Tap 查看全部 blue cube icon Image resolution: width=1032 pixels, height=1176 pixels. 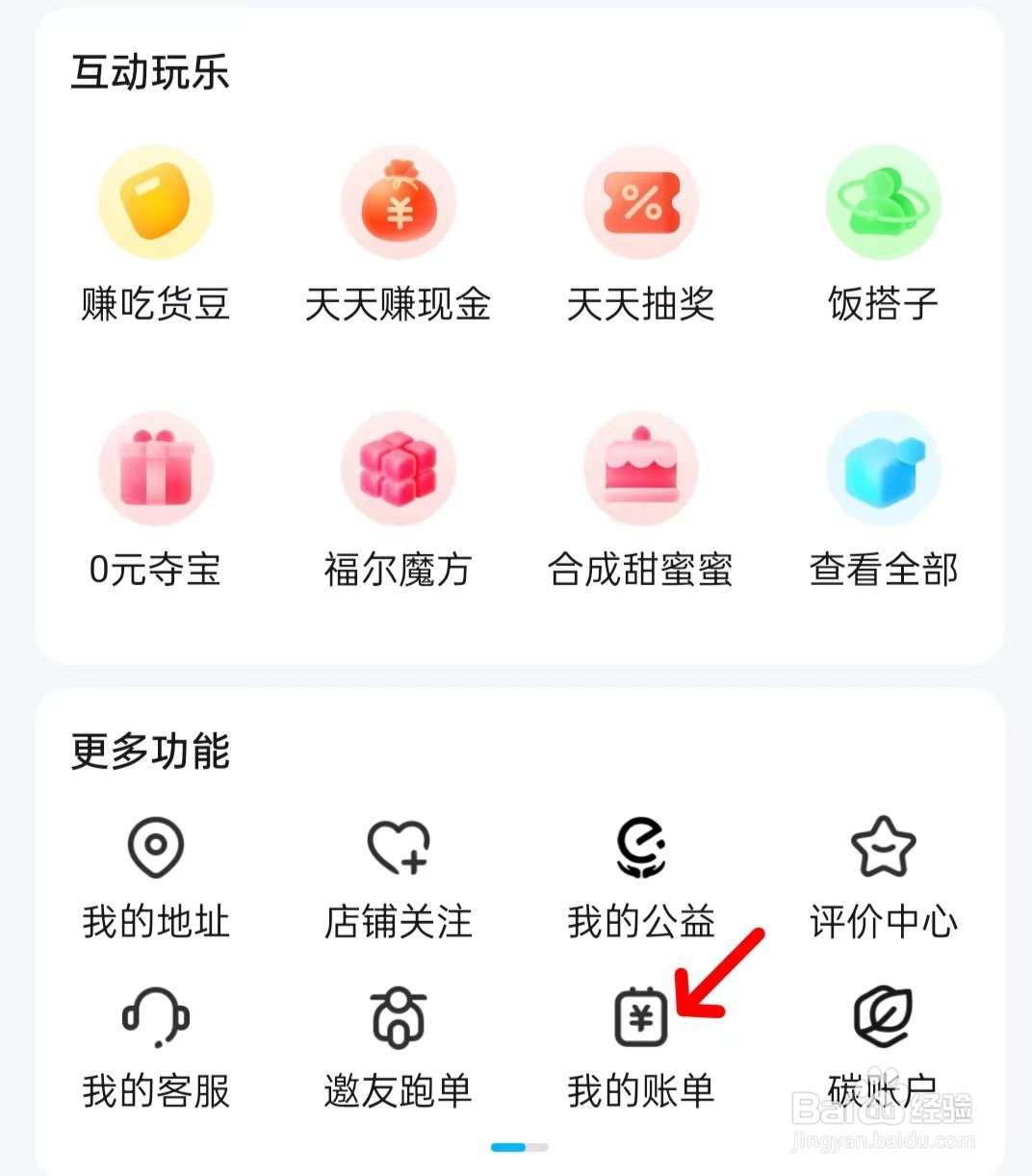[x=883, y=470]
